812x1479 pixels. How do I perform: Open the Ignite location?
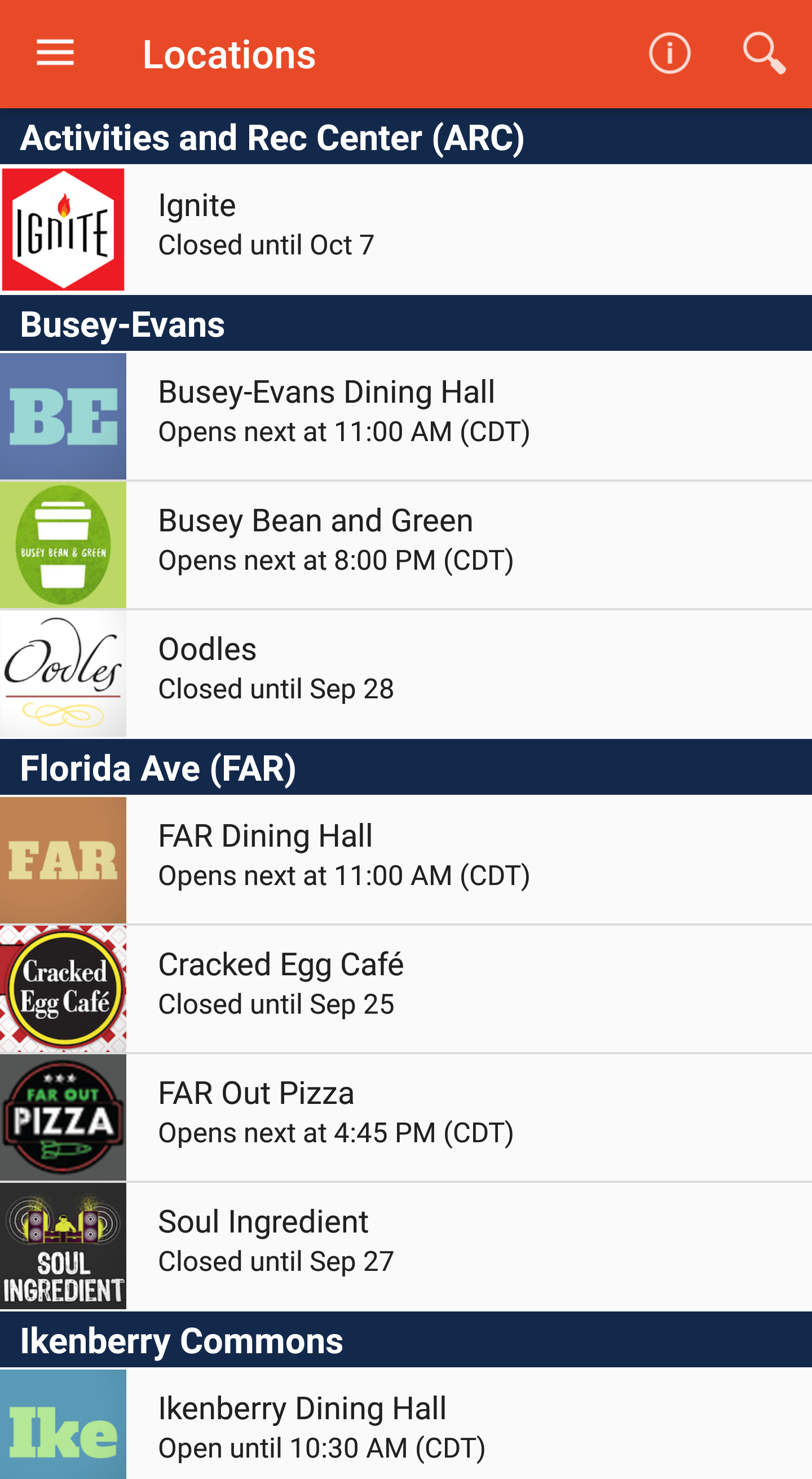[405, 229]
